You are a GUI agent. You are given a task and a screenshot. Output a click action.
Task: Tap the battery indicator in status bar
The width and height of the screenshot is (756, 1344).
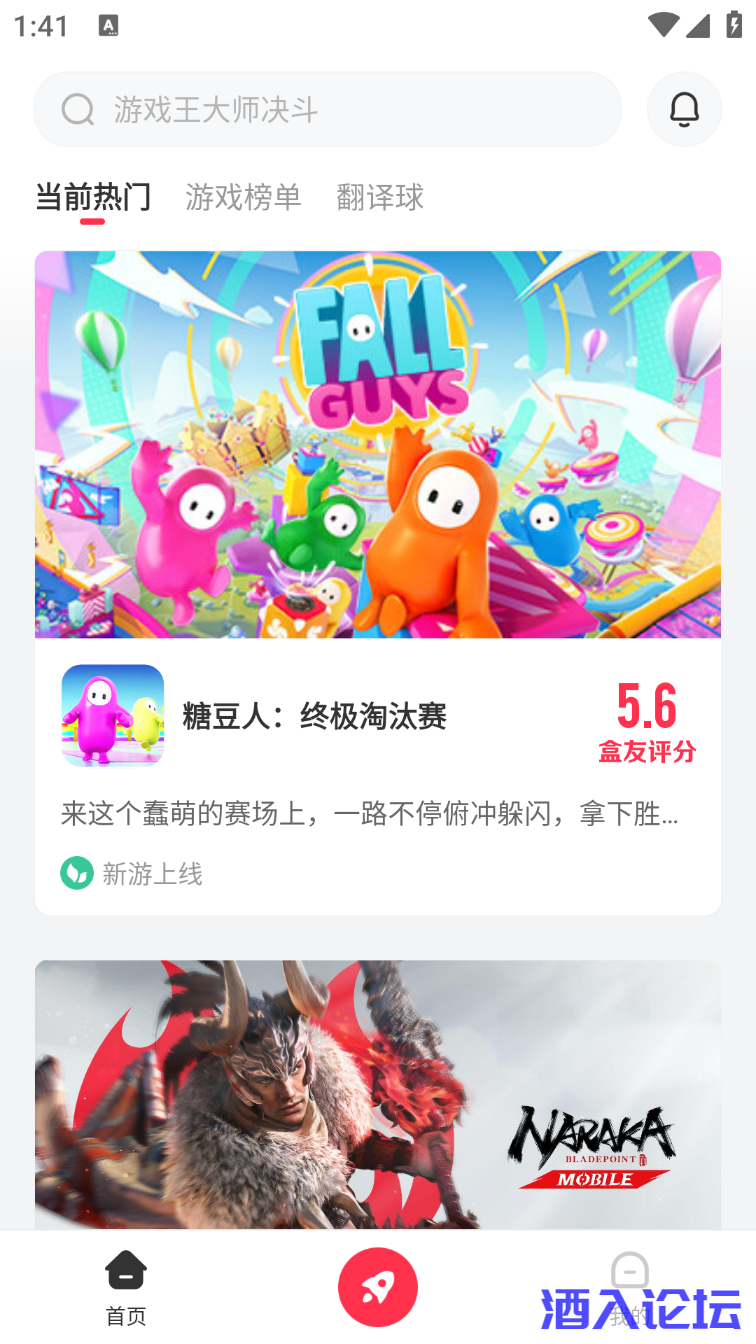click(x=733, y=25)
